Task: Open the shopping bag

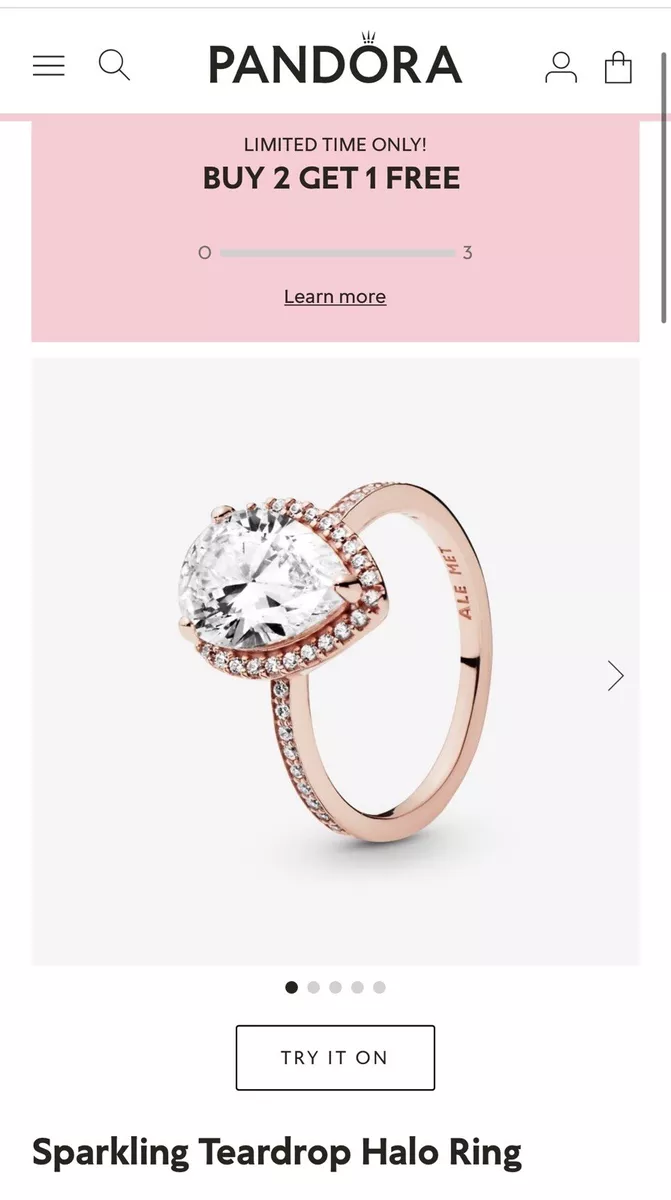Action: point(618,67)
